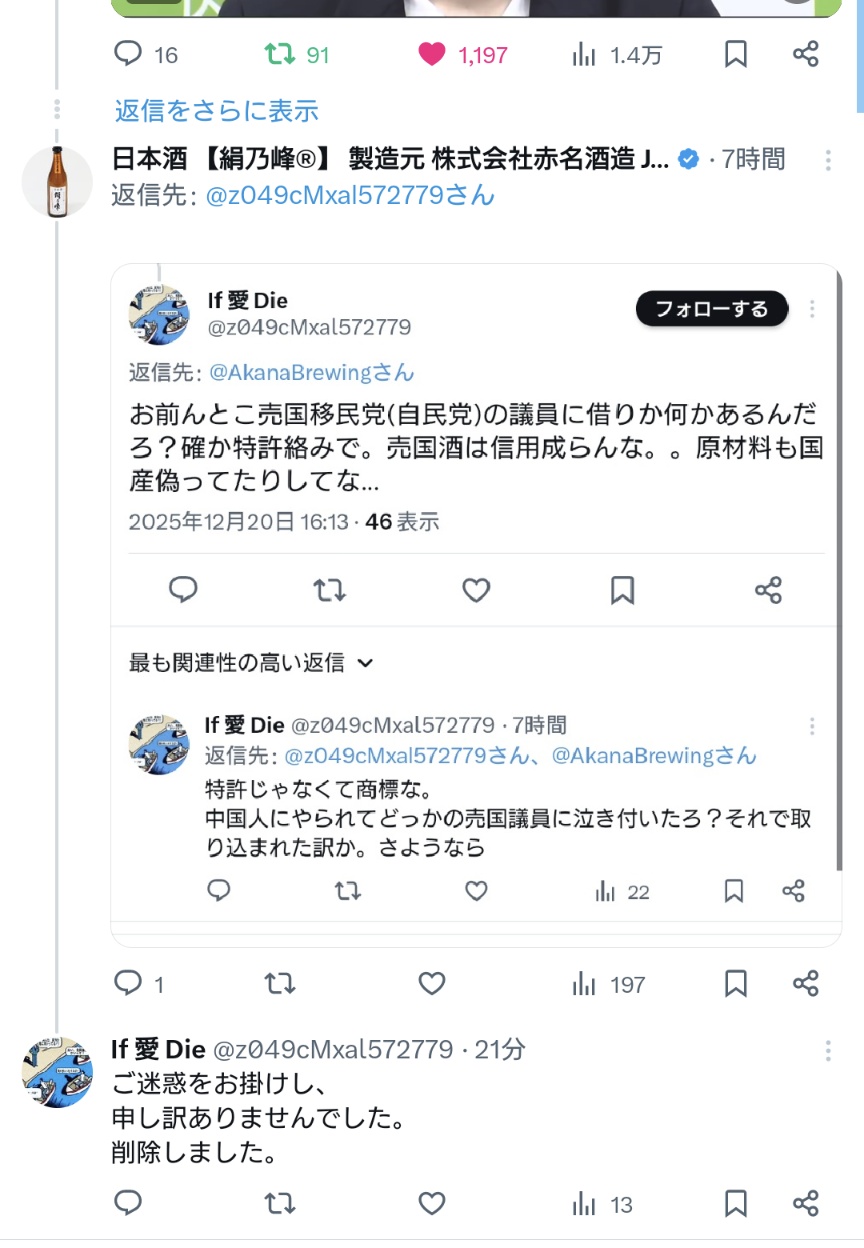Open overflow menu on the 21分 post
This screenshot has width=864, height=1248.
click(828, 1050)
